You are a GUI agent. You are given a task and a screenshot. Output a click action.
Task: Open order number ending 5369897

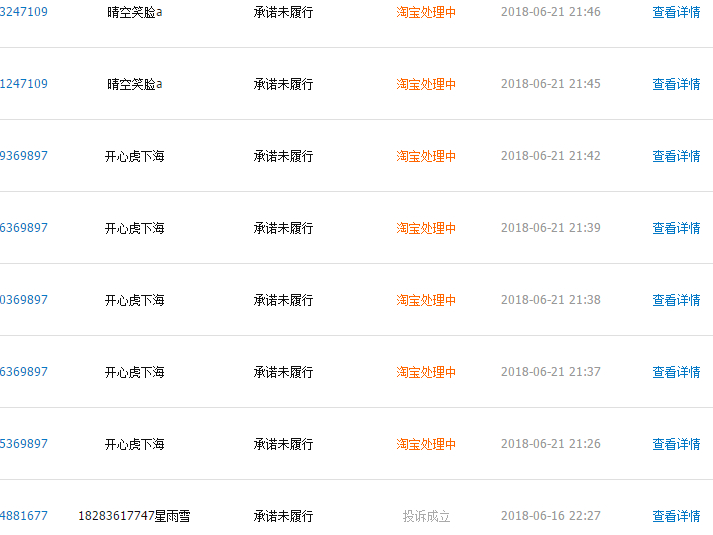24,444
